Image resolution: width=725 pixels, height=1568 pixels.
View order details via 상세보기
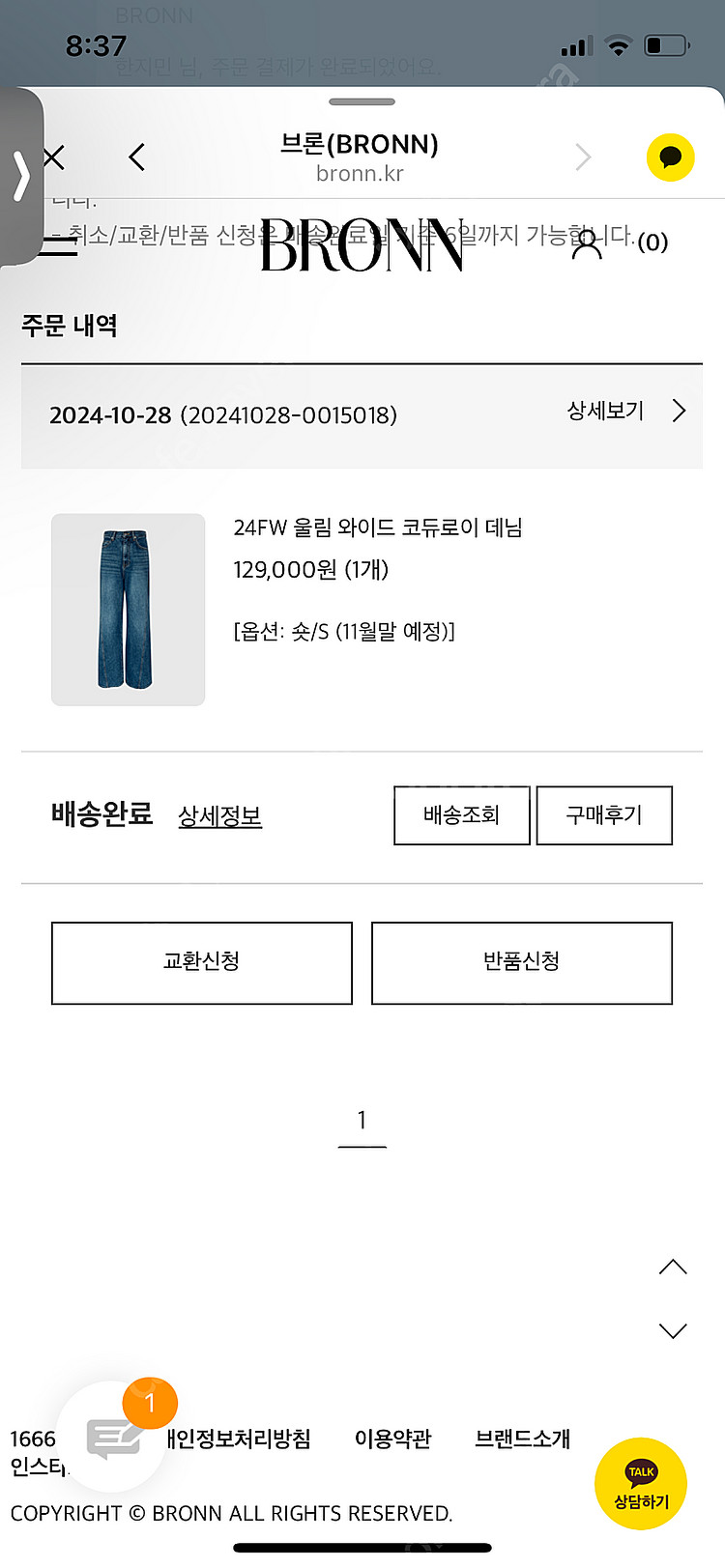625,412
